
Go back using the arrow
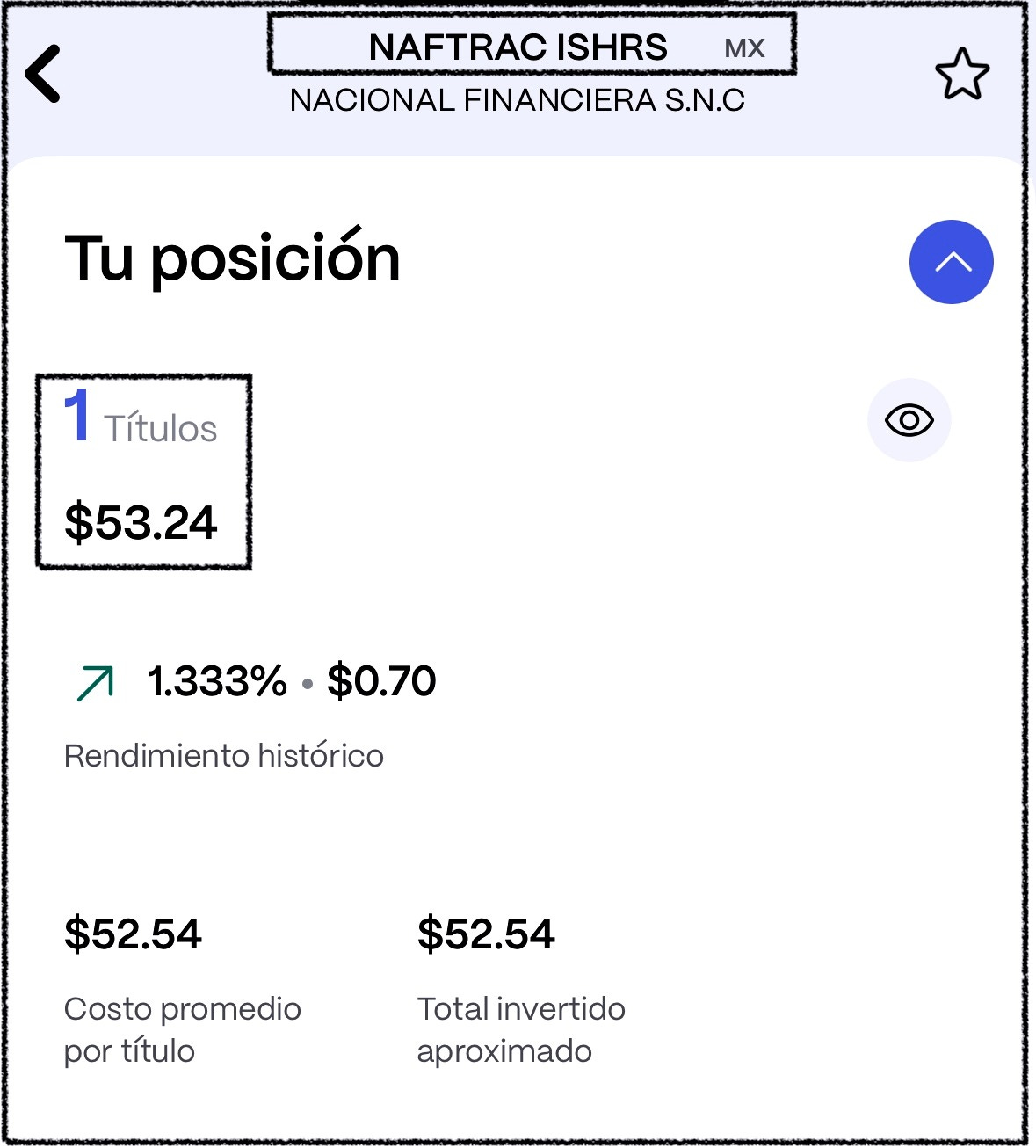coord(42,74)
